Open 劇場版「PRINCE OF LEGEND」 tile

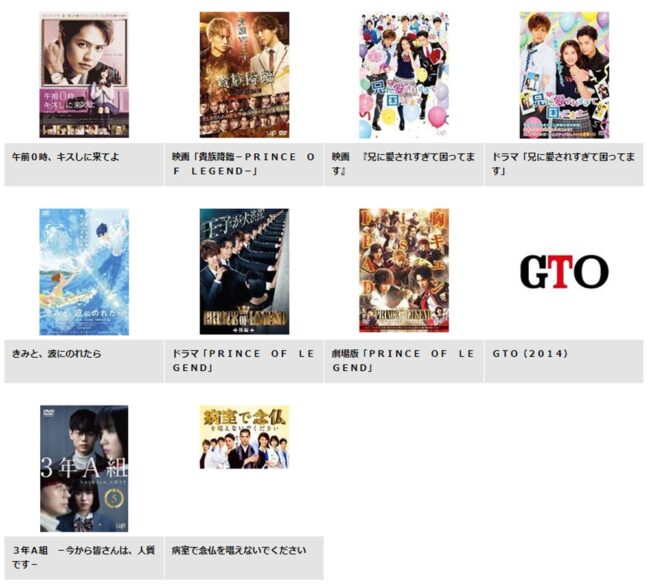click(x=404, y=270)
